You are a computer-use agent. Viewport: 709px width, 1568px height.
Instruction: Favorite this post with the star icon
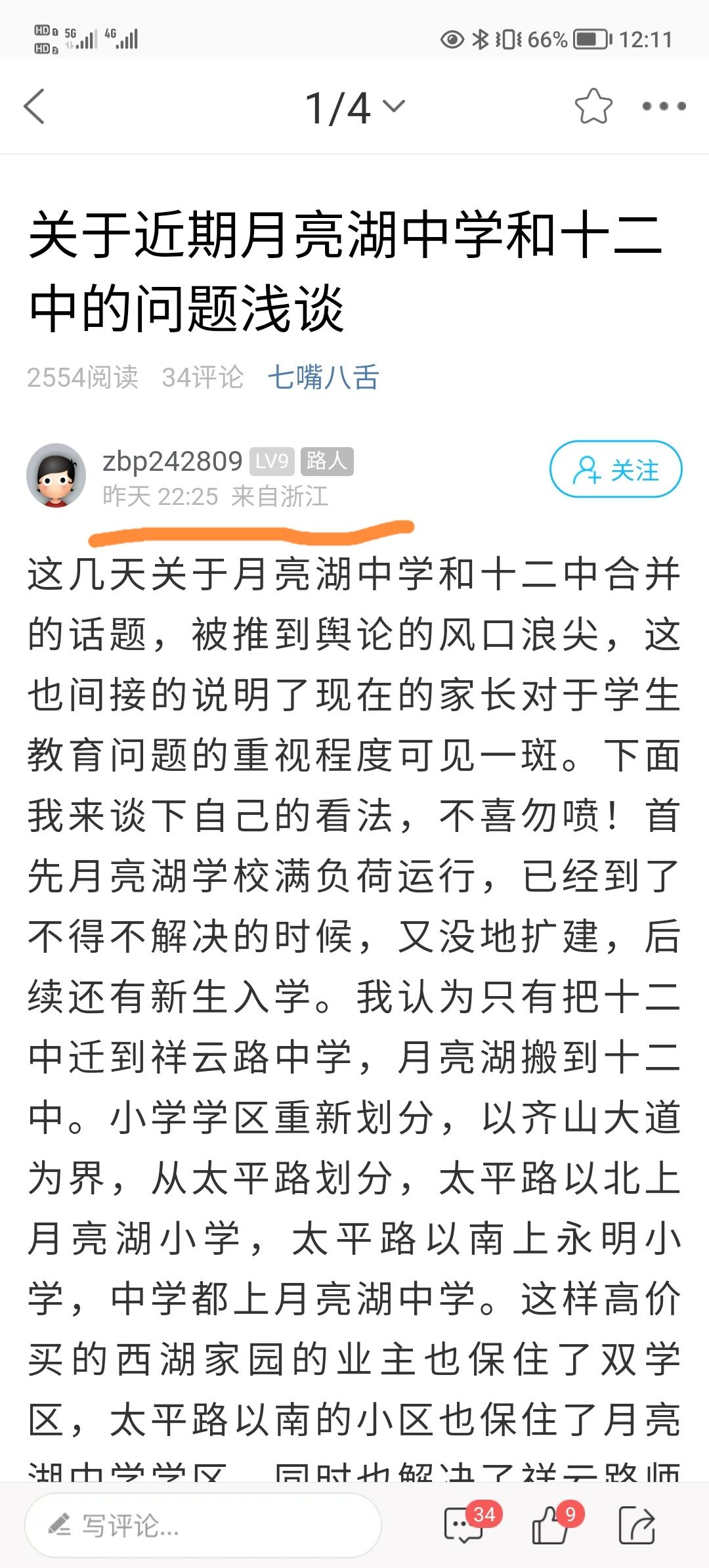593,106
